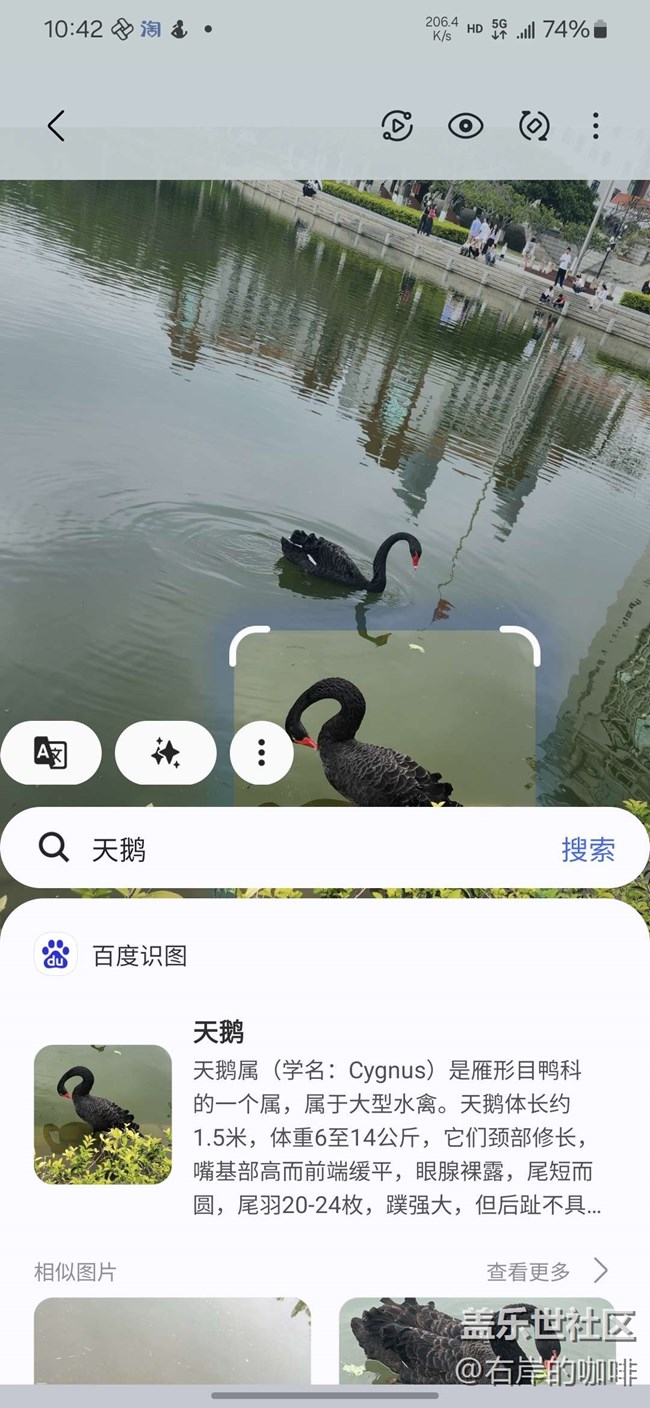Go back using the top arrow

[56, 126]
